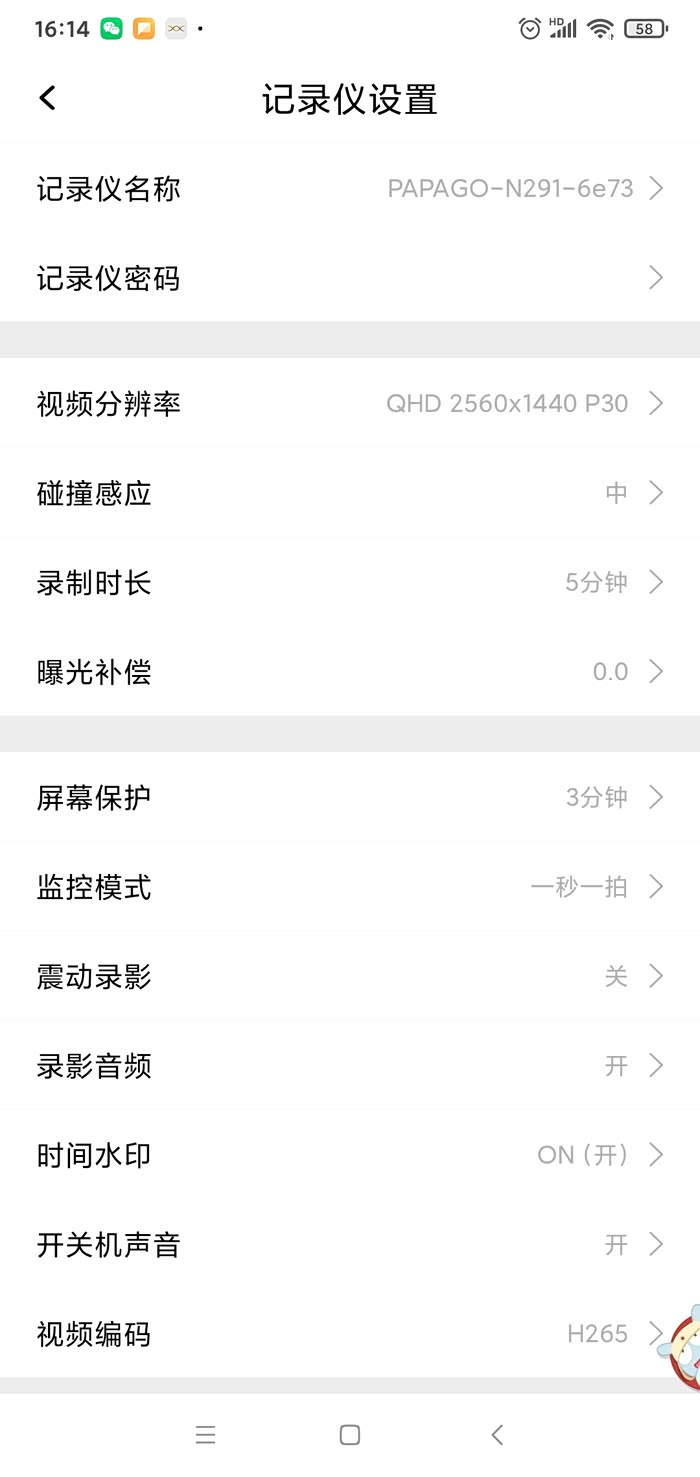The width and height of the screenshot is (700, 1477).
Task: Select 录制时长 row
Action: [x=350, y=582]
